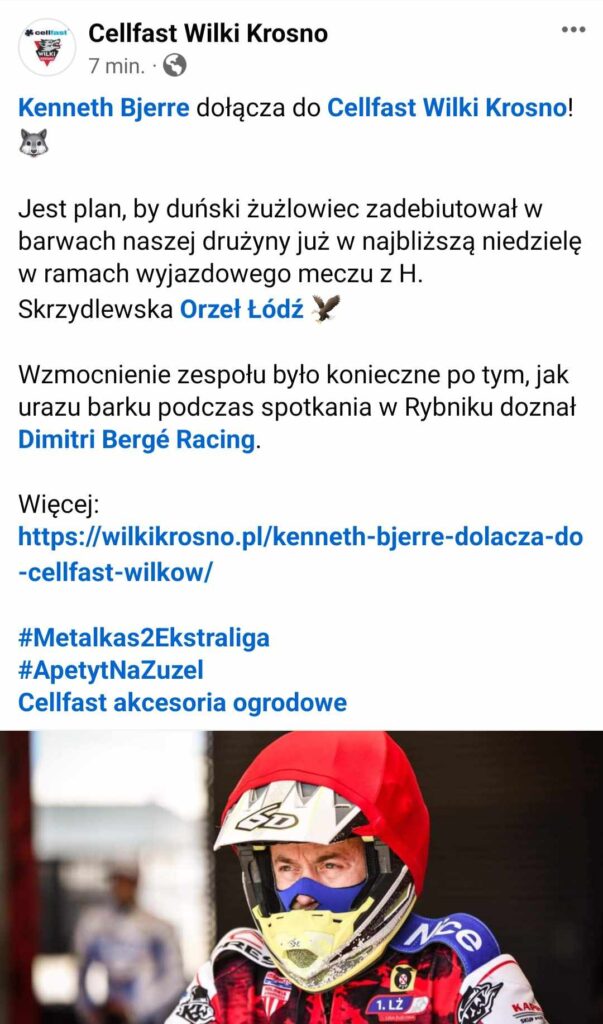Open Cellfast akcesoria ogrodowe page
Screen dimensions: 603x1024
click(182, 702)
